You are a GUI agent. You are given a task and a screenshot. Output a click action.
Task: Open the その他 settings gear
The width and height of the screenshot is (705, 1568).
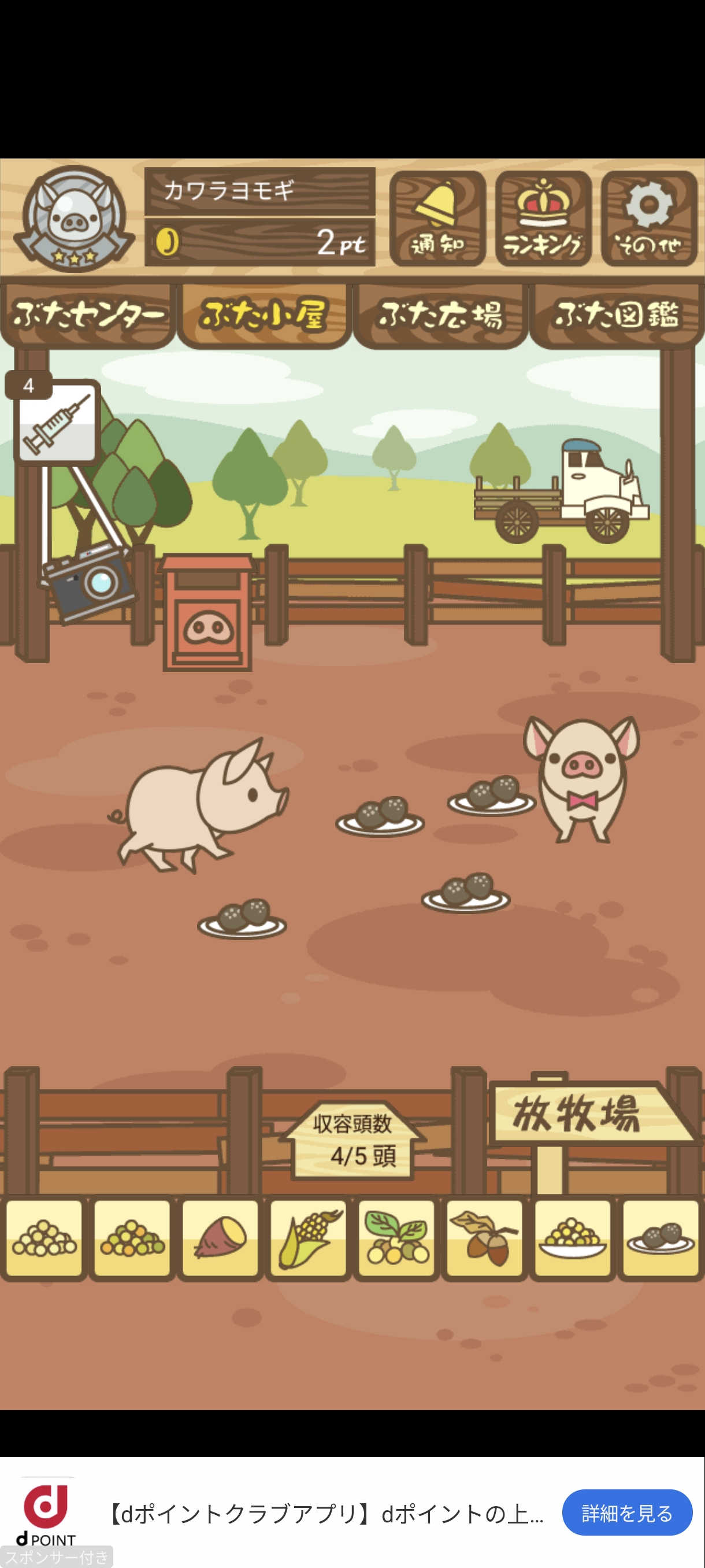(648, 219)
